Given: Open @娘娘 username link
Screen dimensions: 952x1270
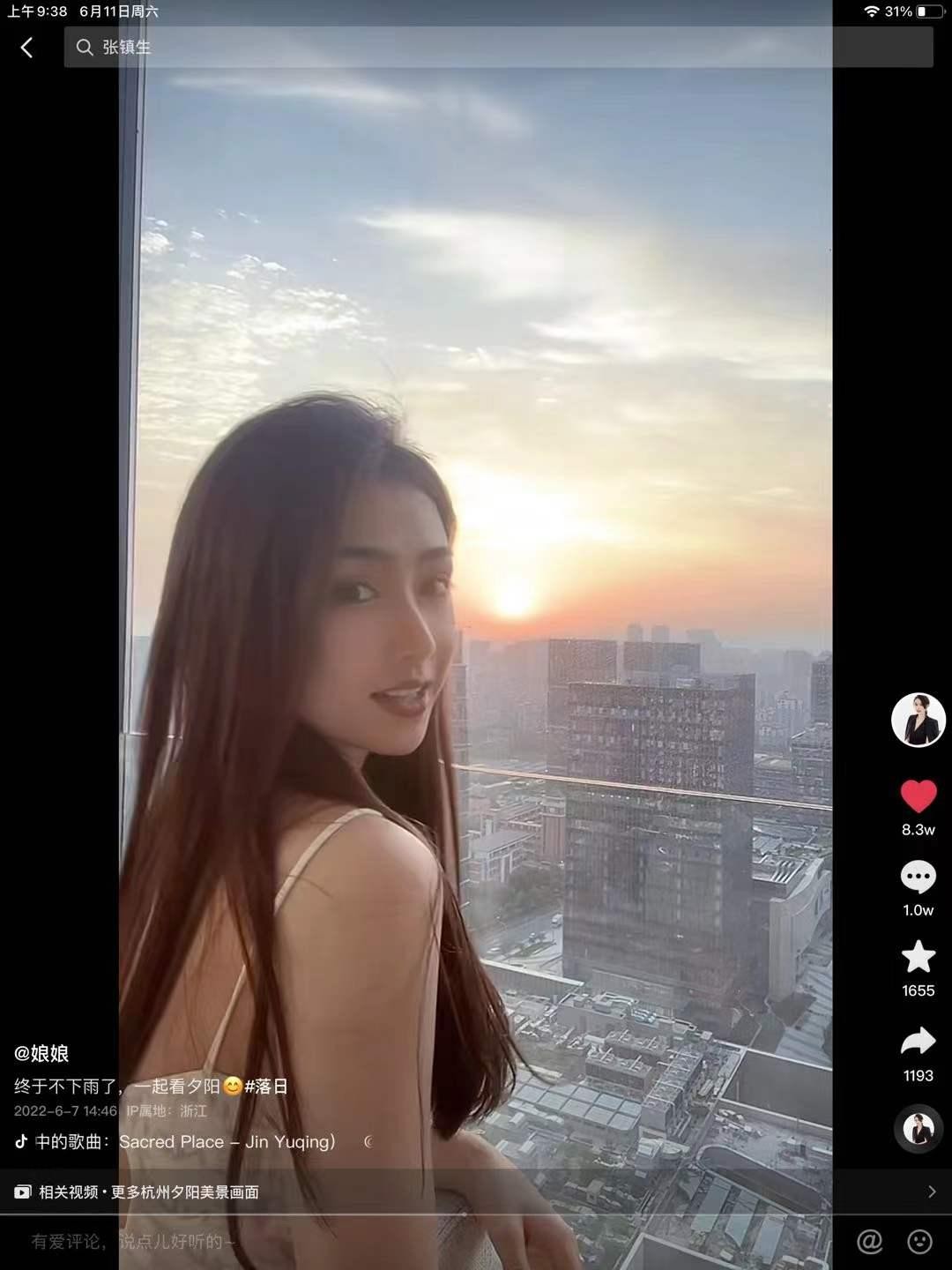Looking at the screenshot, I should [x=41, y=1053].
